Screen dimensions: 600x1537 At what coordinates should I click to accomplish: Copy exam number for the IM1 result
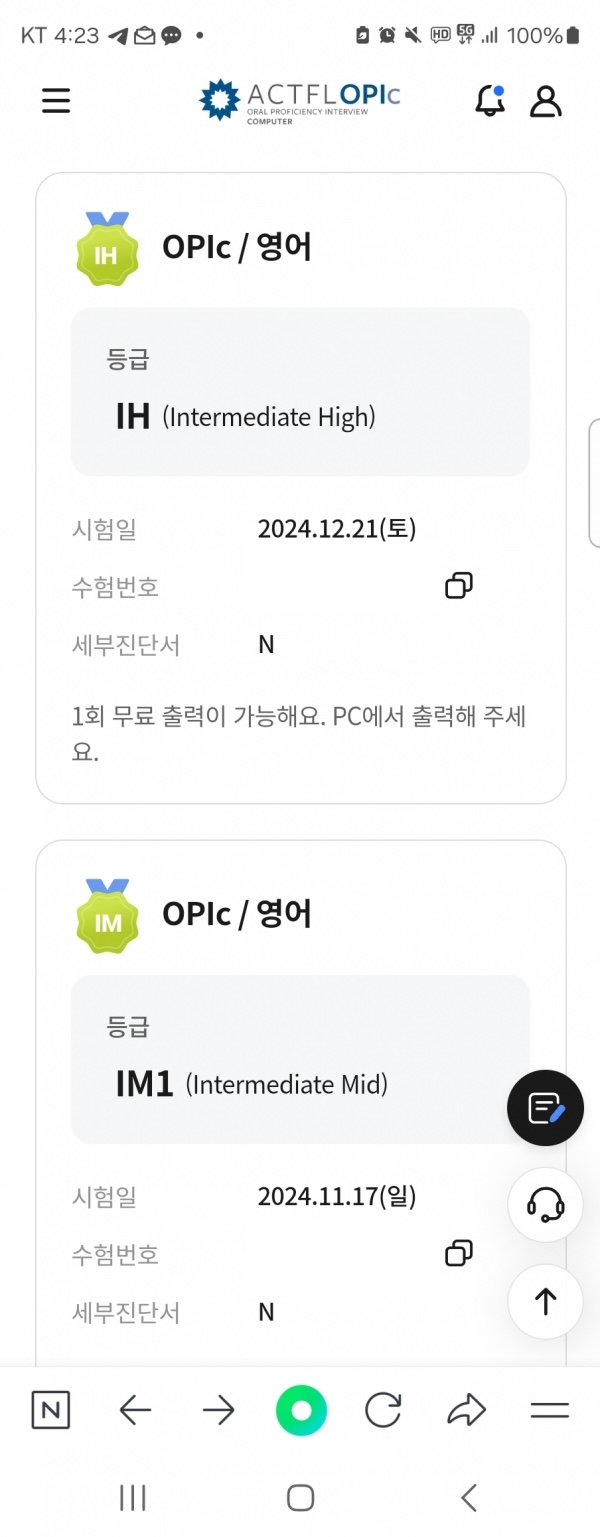[458, 1253]
